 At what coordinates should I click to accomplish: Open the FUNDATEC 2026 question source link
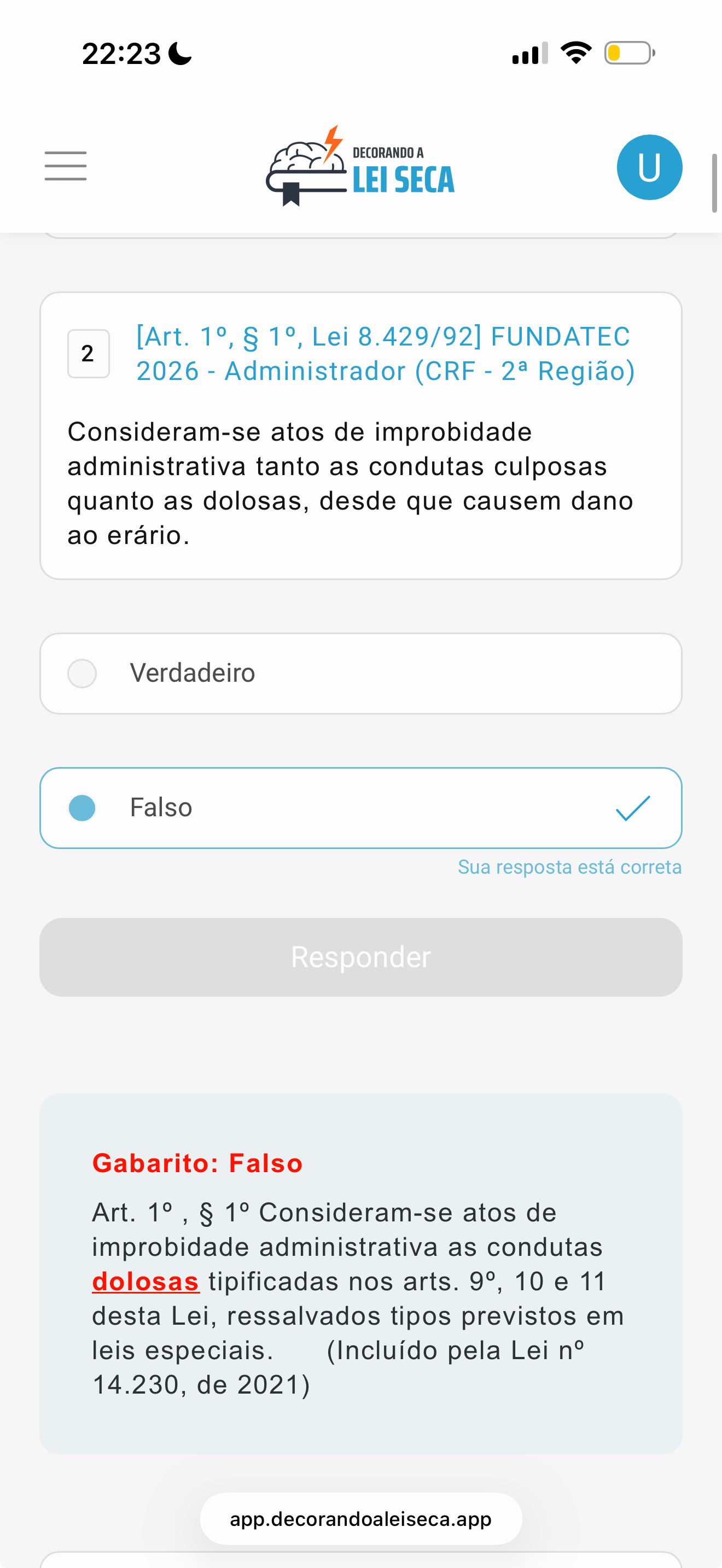[383, 353]
